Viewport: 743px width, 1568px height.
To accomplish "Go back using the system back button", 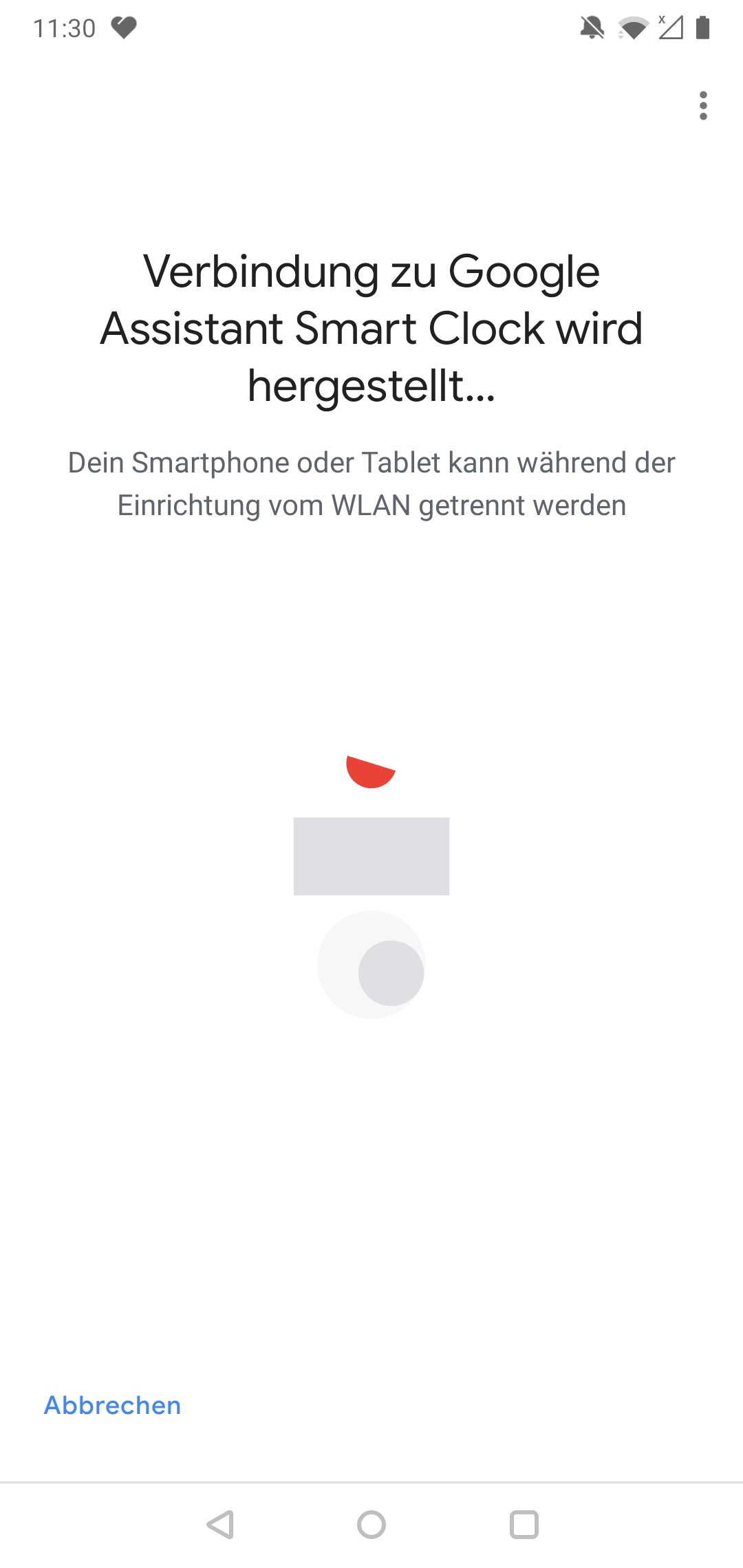I will click(x=221, y=1525).
